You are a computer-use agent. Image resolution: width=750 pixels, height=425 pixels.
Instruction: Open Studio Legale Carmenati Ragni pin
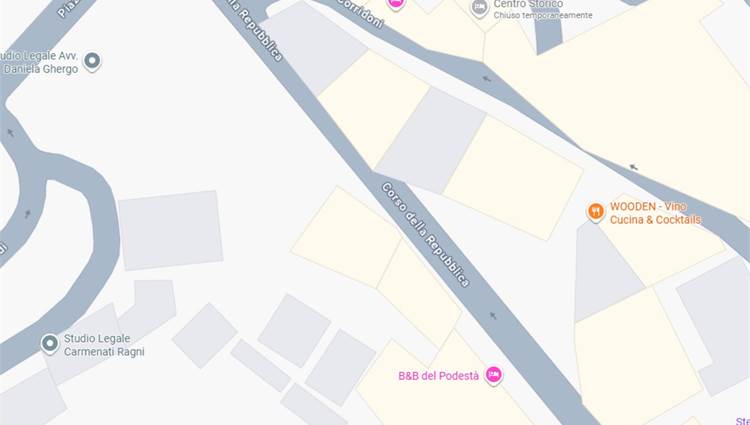[49, 344]
